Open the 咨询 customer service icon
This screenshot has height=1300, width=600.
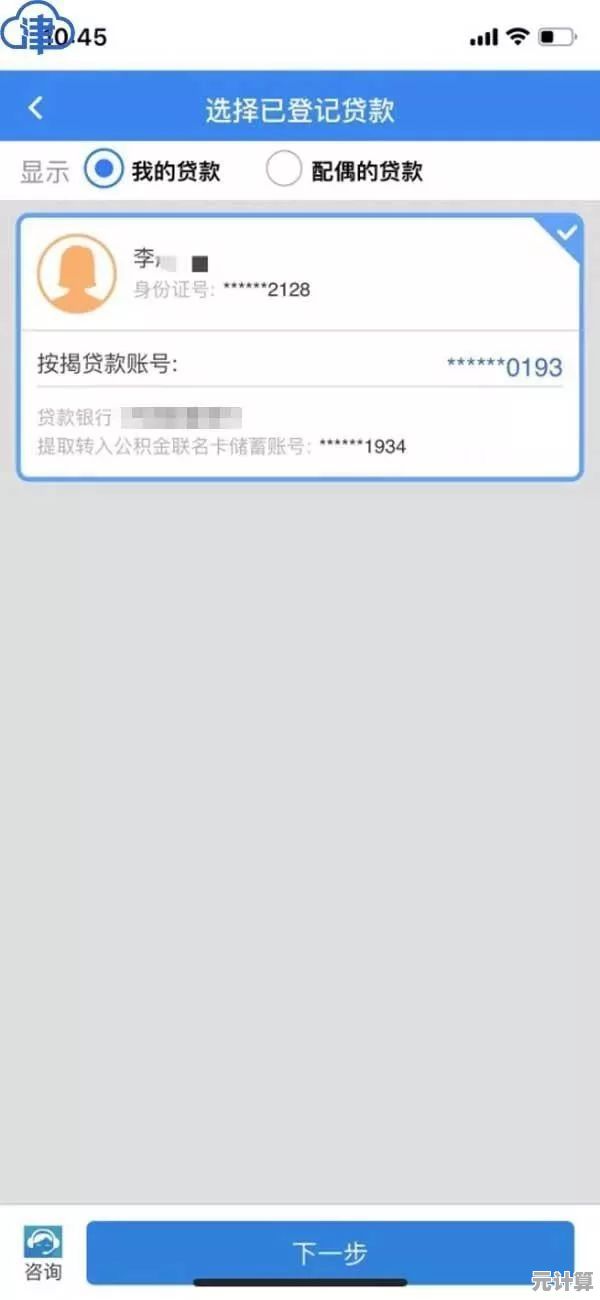pos(43,1251)
